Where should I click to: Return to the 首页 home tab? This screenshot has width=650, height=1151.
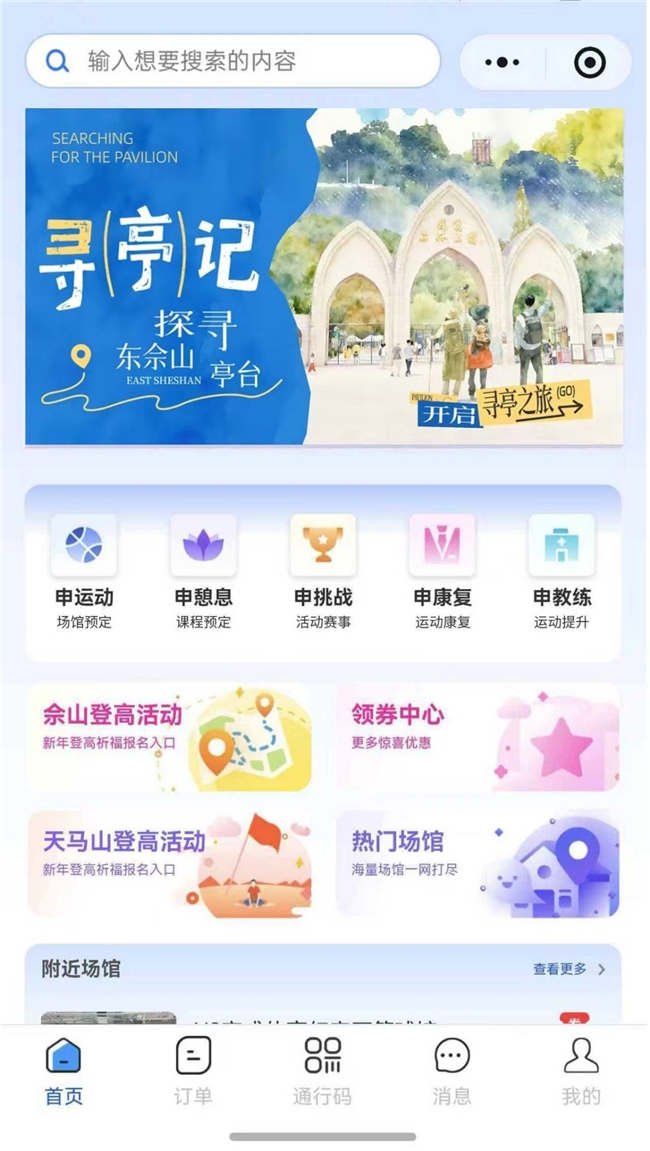pos(64,1071)
